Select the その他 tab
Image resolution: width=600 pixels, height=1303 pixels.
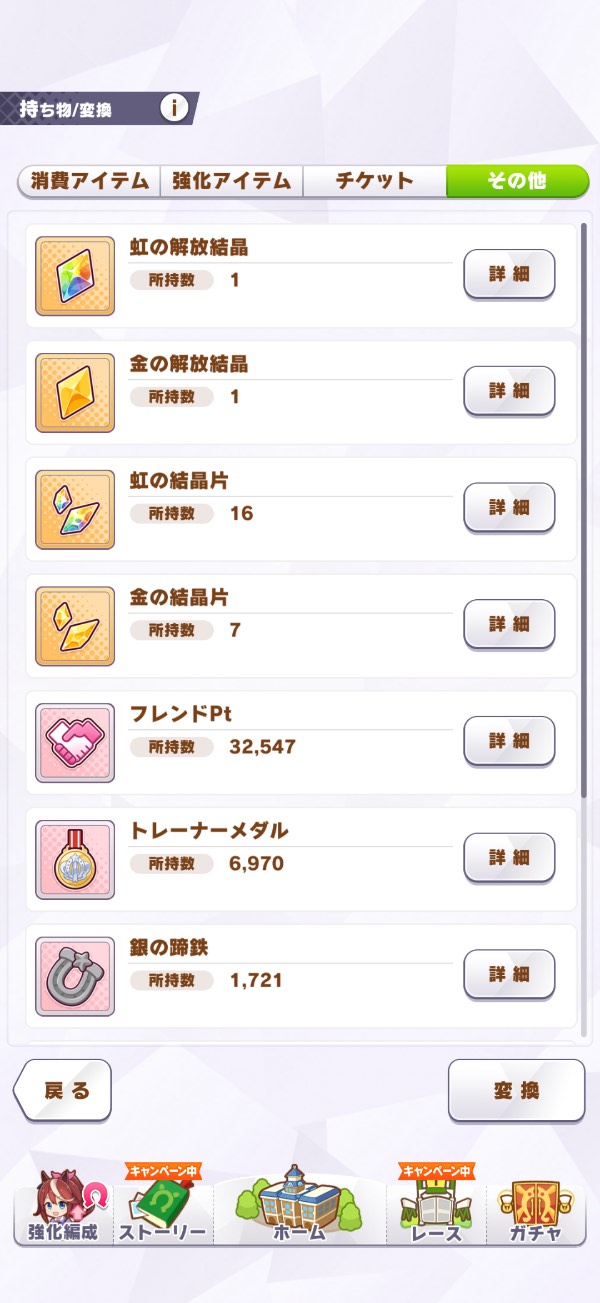[x=516, y=181]
